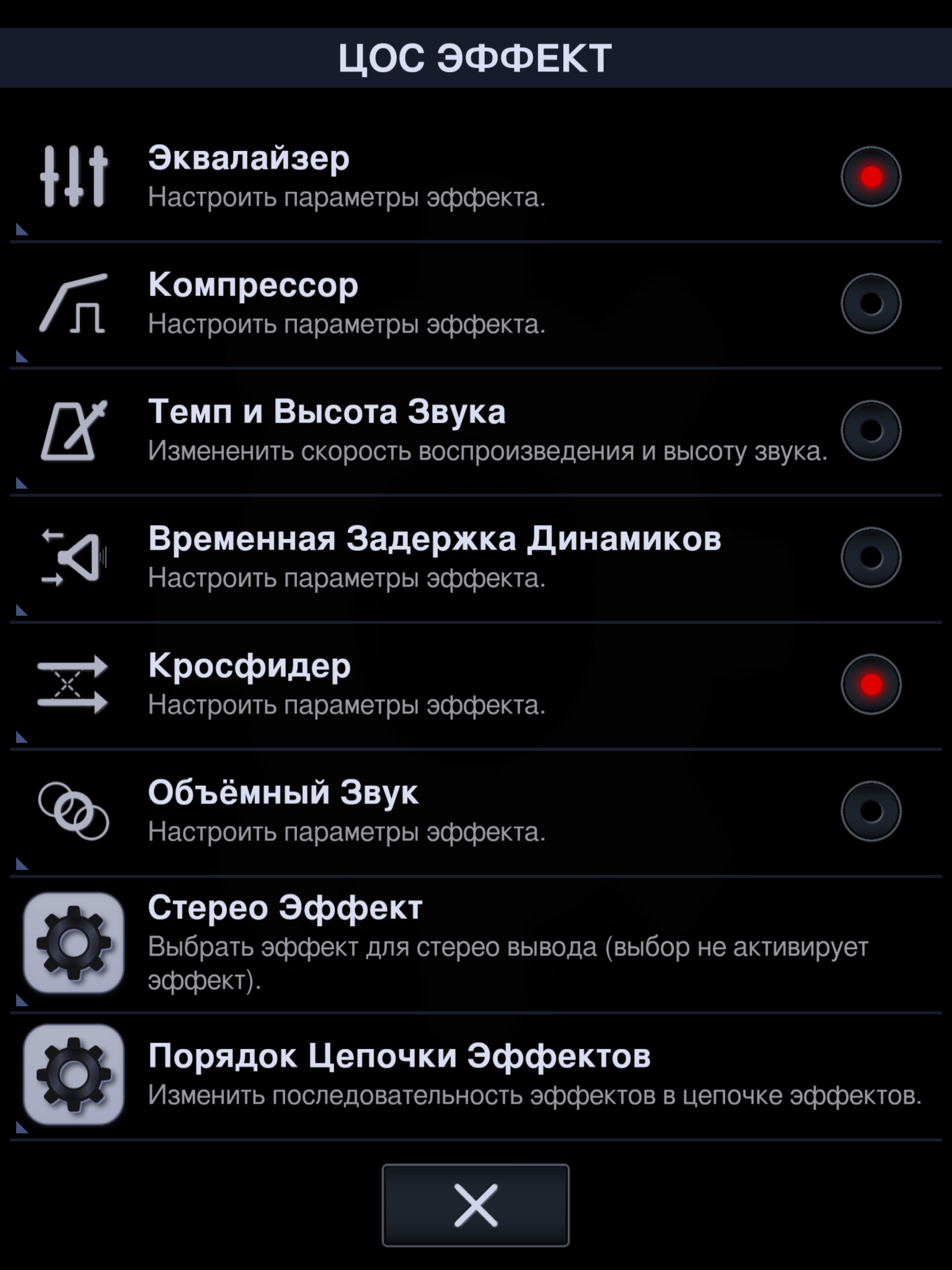Open Временная Задержка Динамиков settings

pyautogui.click(x=402, y=557)
